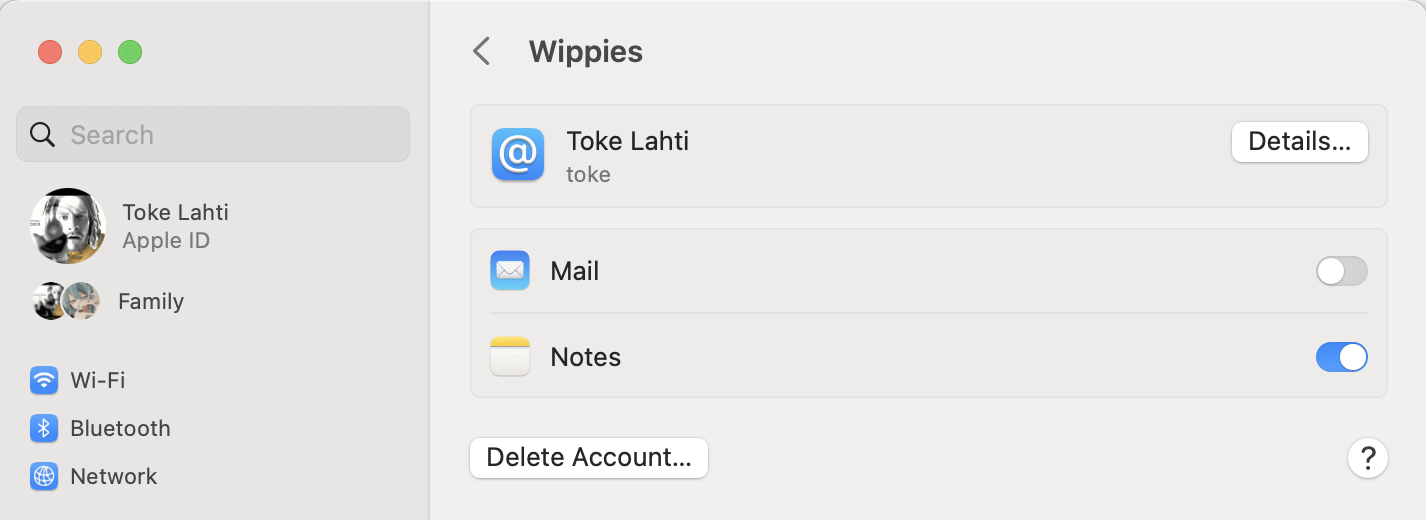This screenshot has width=1426, height=520.
Task: Enable the Mail toggle
Action: tap(1341, 271)
